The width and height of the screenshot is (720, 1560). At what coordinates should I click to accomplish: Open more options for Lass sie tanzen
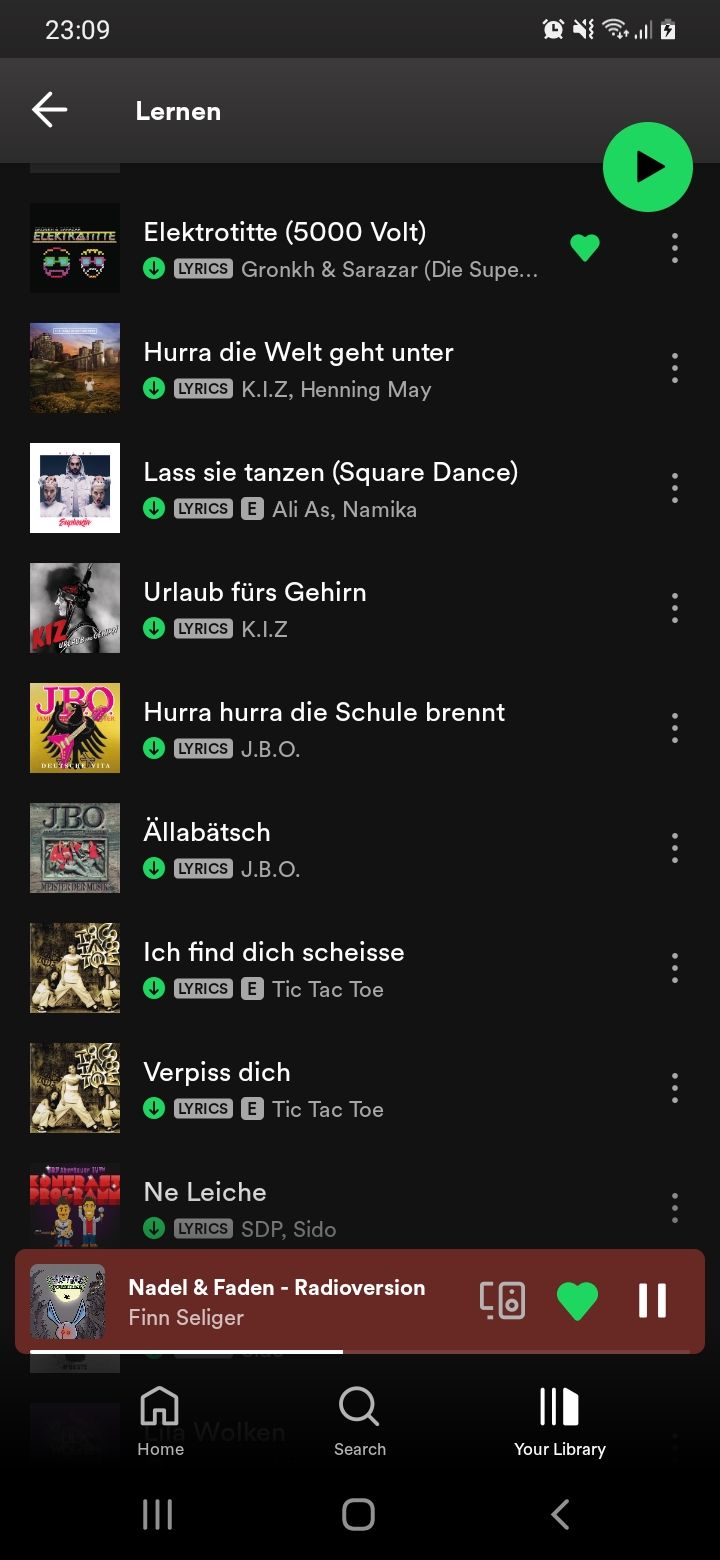(x=675, y=488)
